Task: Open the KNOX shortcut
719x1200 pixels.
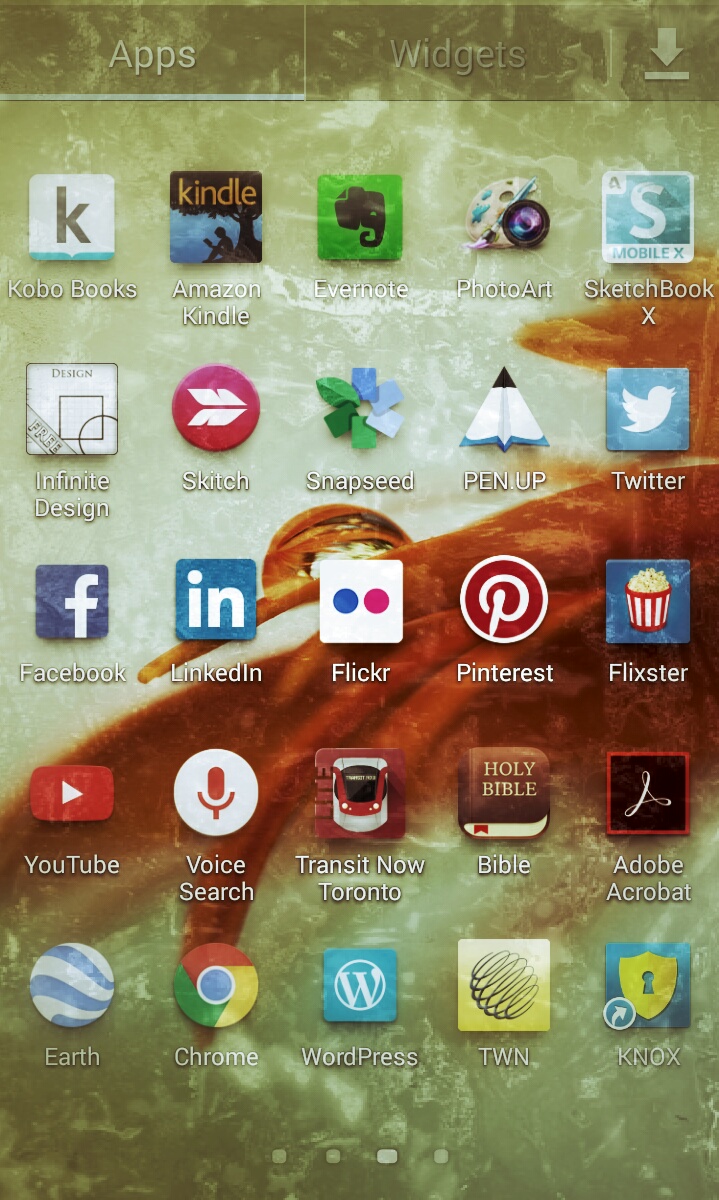Action: click(x=648, y=985)
